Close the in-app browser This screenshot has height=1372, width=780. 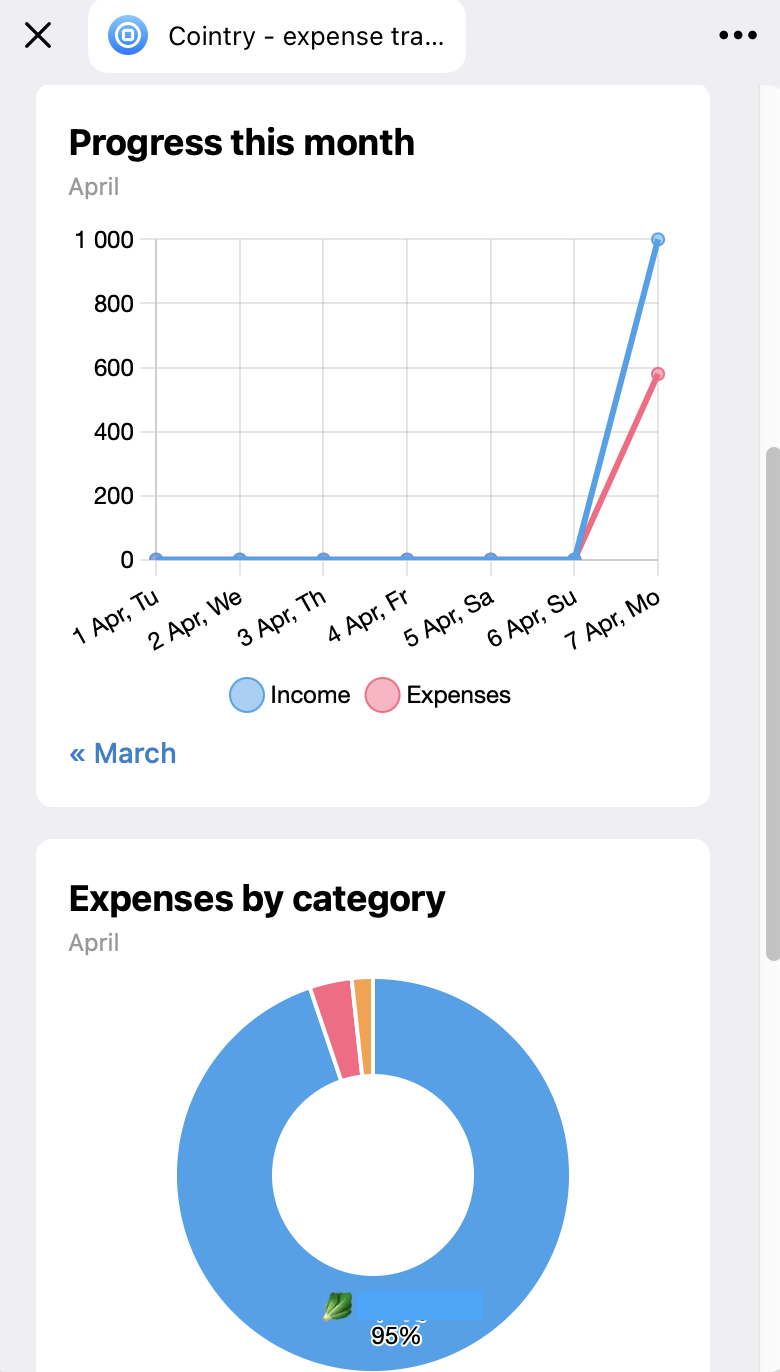38,36
